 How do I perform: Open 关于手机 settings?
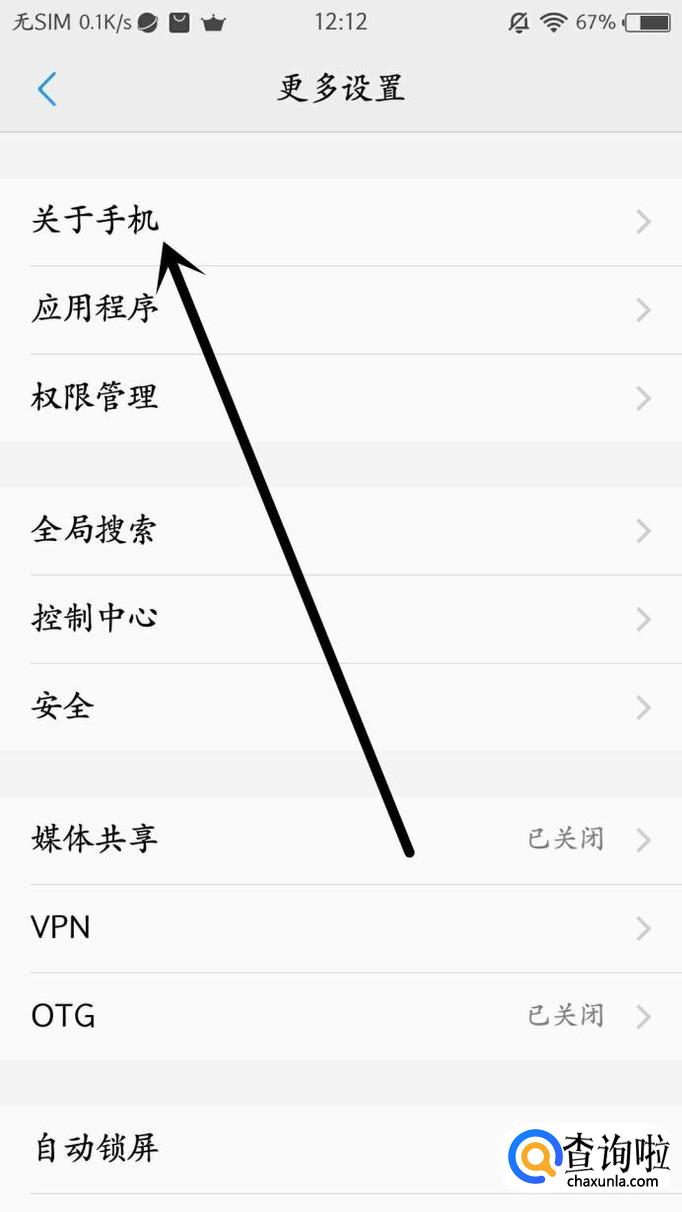click(x=340, y=222)
